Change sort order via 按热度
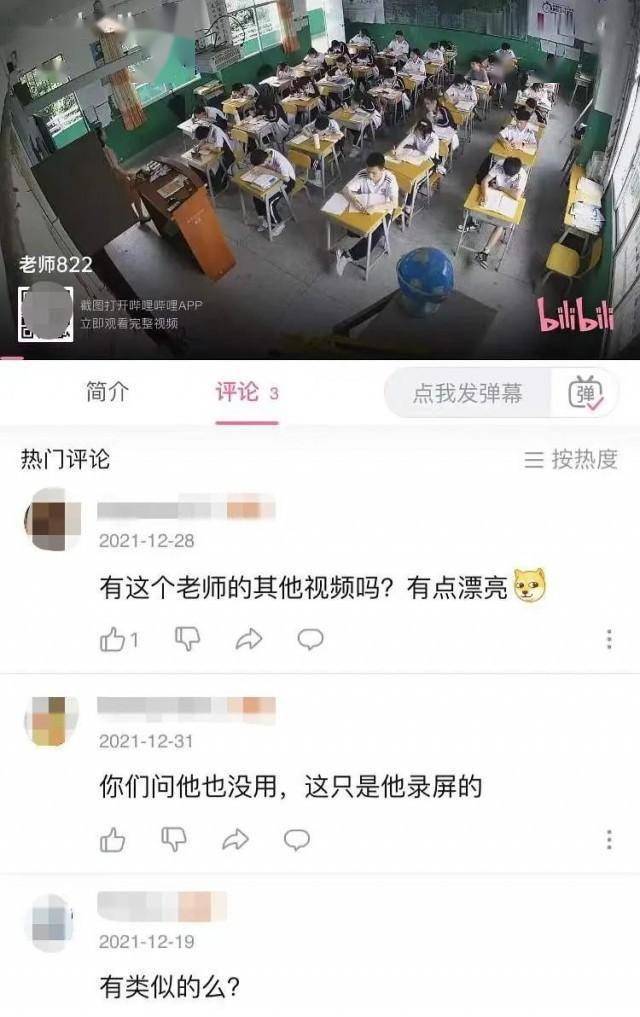The height and width of the screenshot is (1017, 640). [571, 460]
